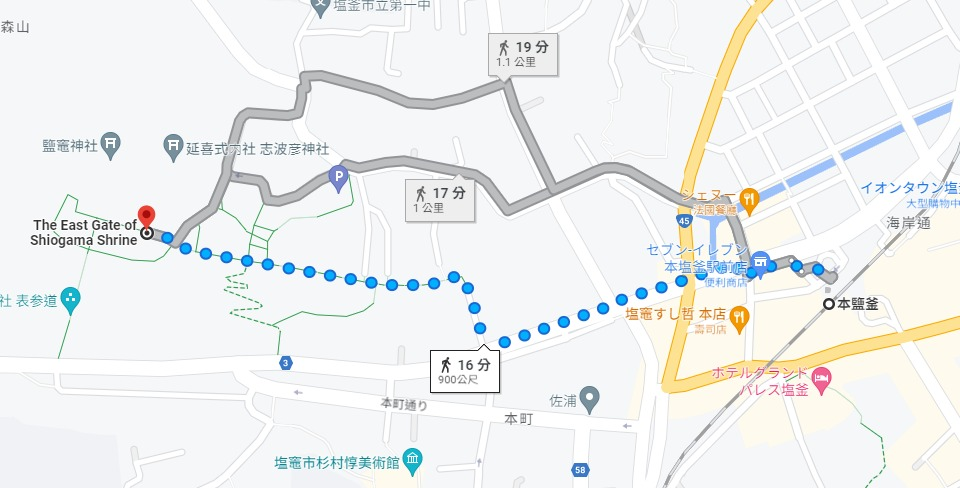
Task: Open 塩竈すし哲 本店 sushi restaurant marker
Action: pyautogui.click(x=738, y=316)
